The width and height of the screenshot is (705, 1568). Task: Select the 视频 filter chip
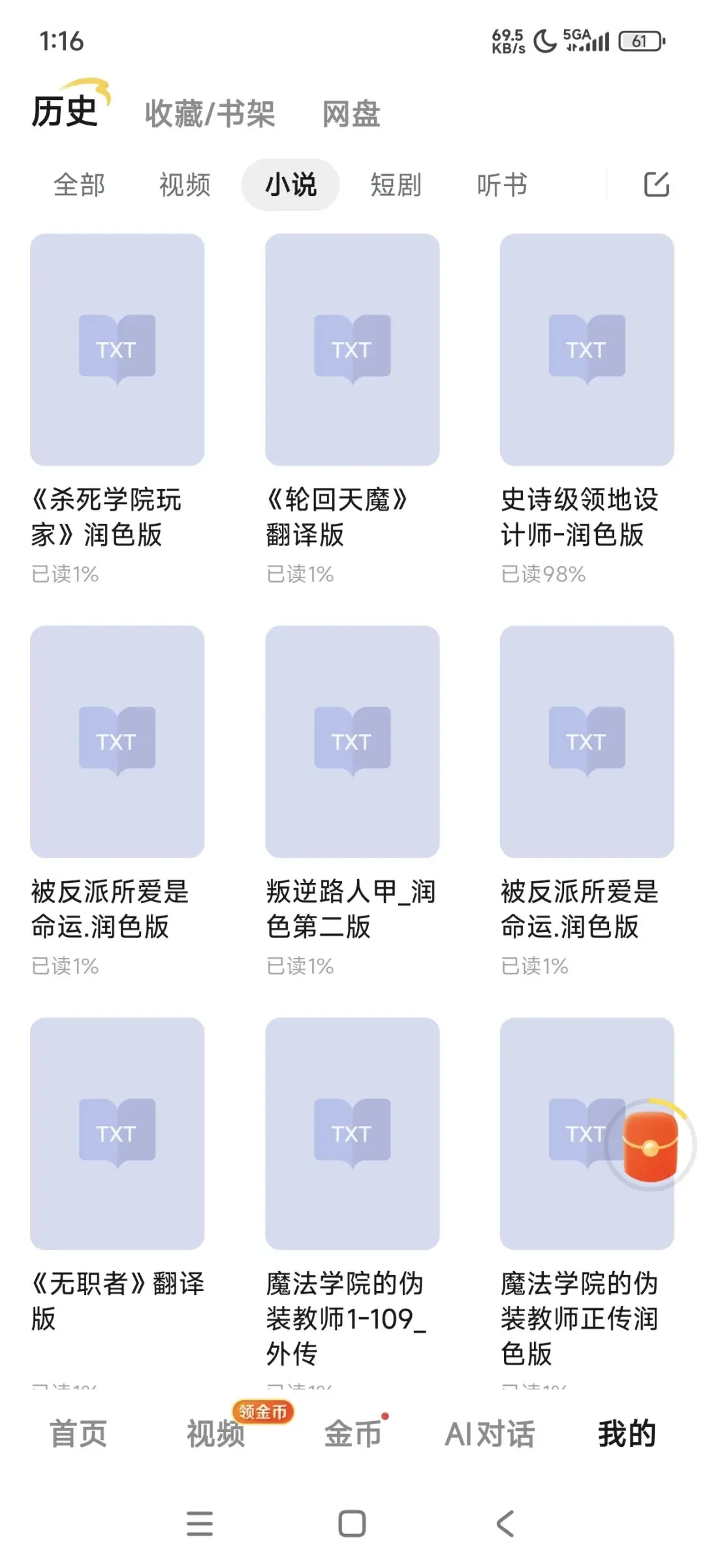[x=185, y=185]
